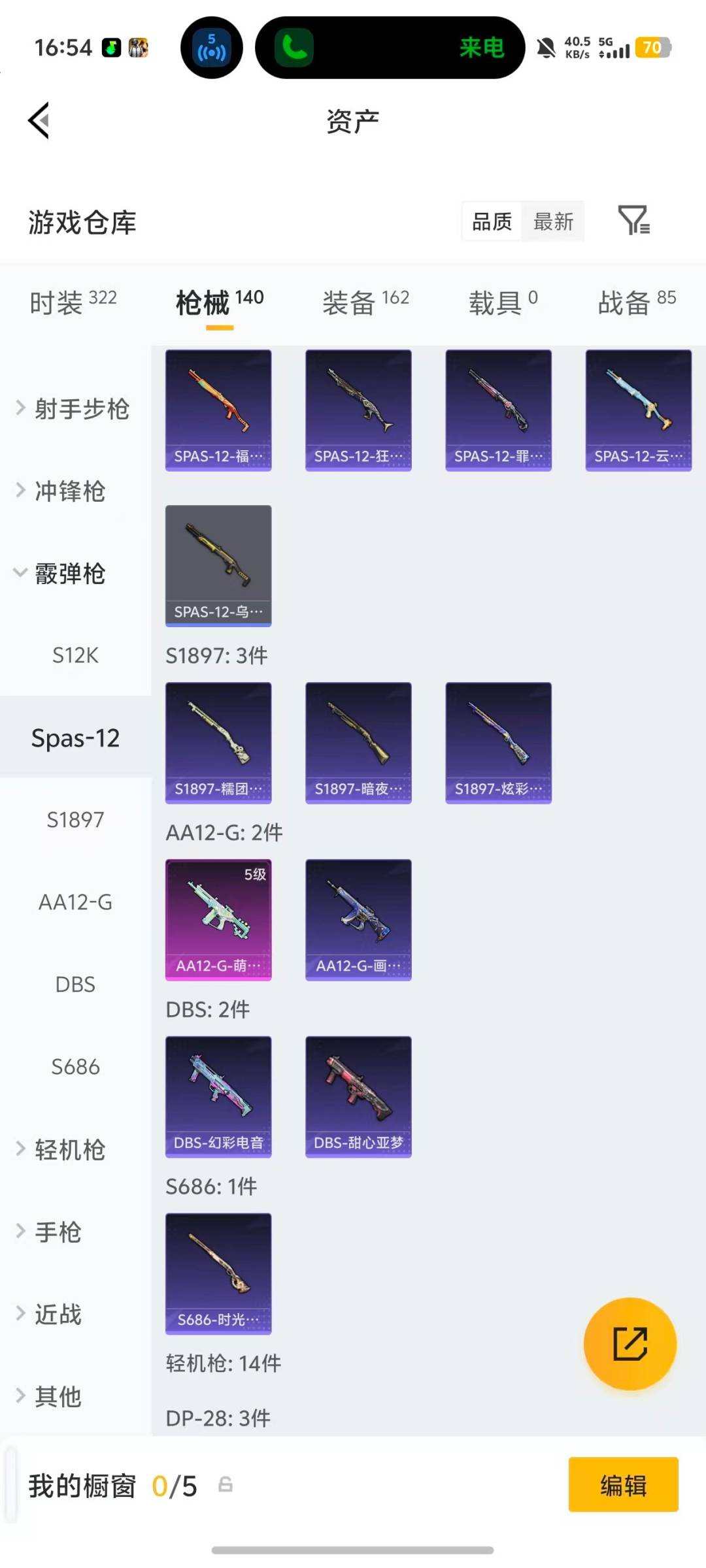This screenshot has width=706, height=1568.
Task: Collapse the 霰弹枪 category
Action: tap(73, 574)
